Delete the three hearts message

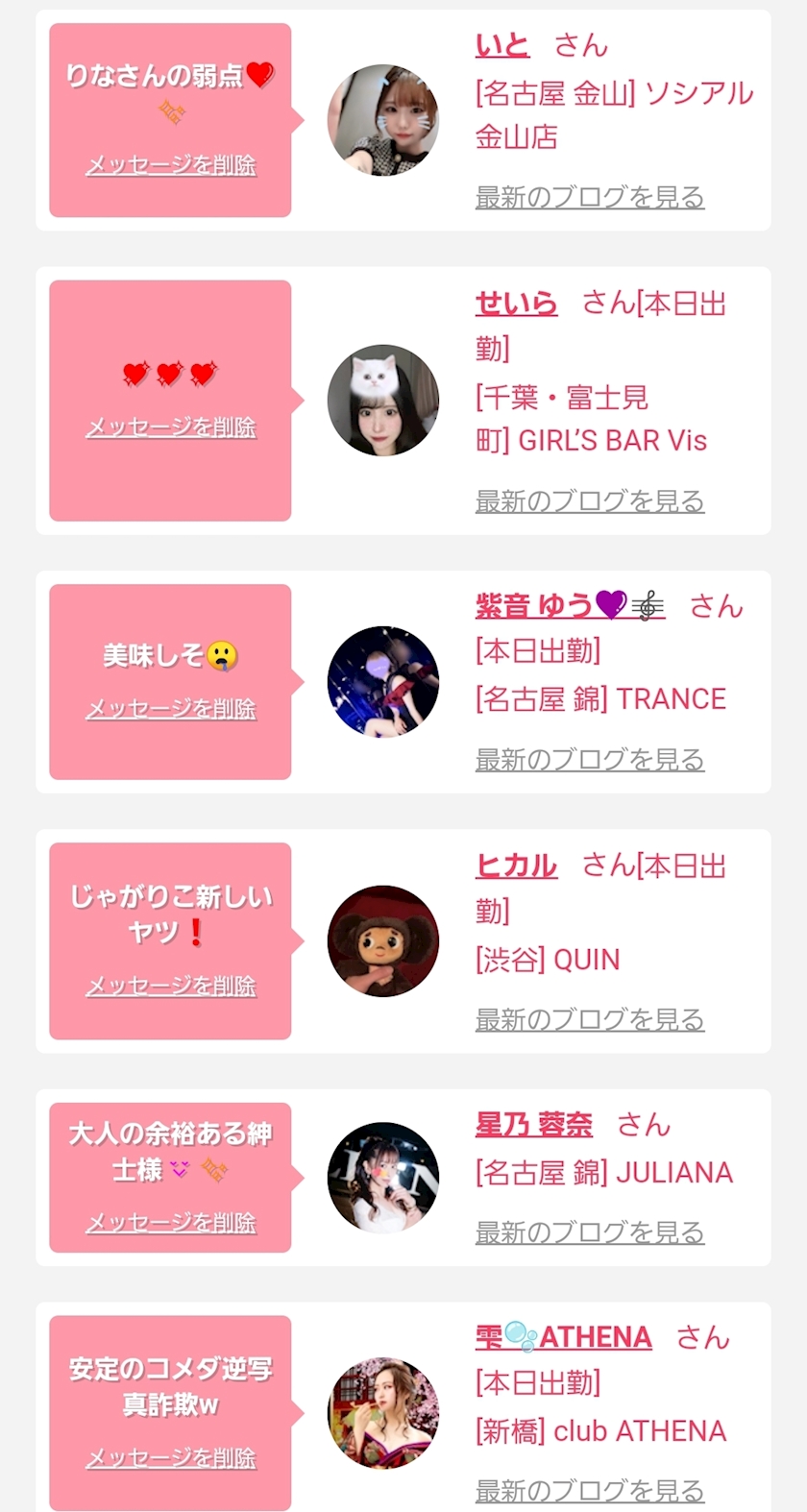click(x=171, y=427)
